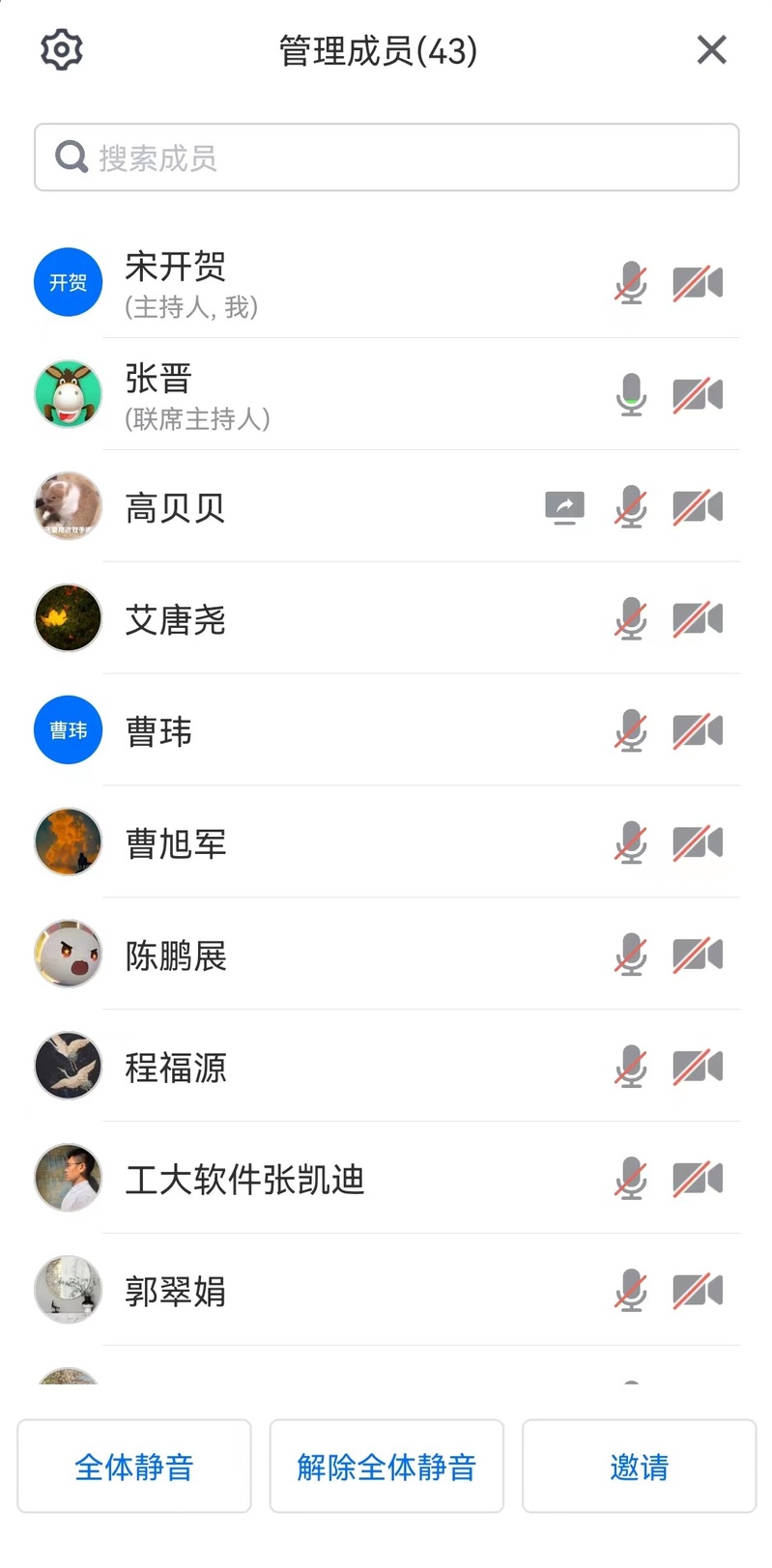The image size is (772, 1568).
Task: Unmute 曹旭军's microphone
Action: (x=631, y=843)
